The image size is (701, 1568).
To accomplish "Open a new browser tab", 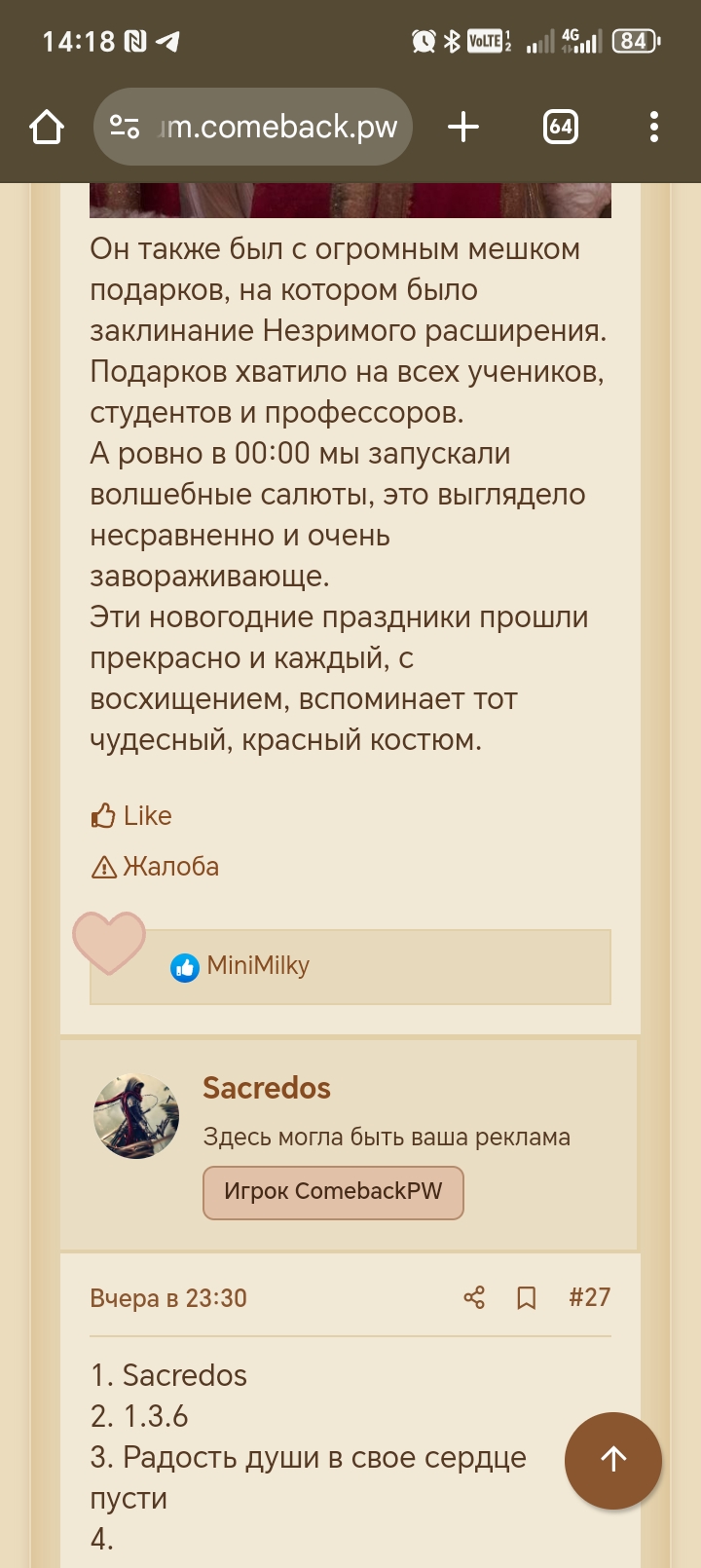I will click(x=463, y=127).
